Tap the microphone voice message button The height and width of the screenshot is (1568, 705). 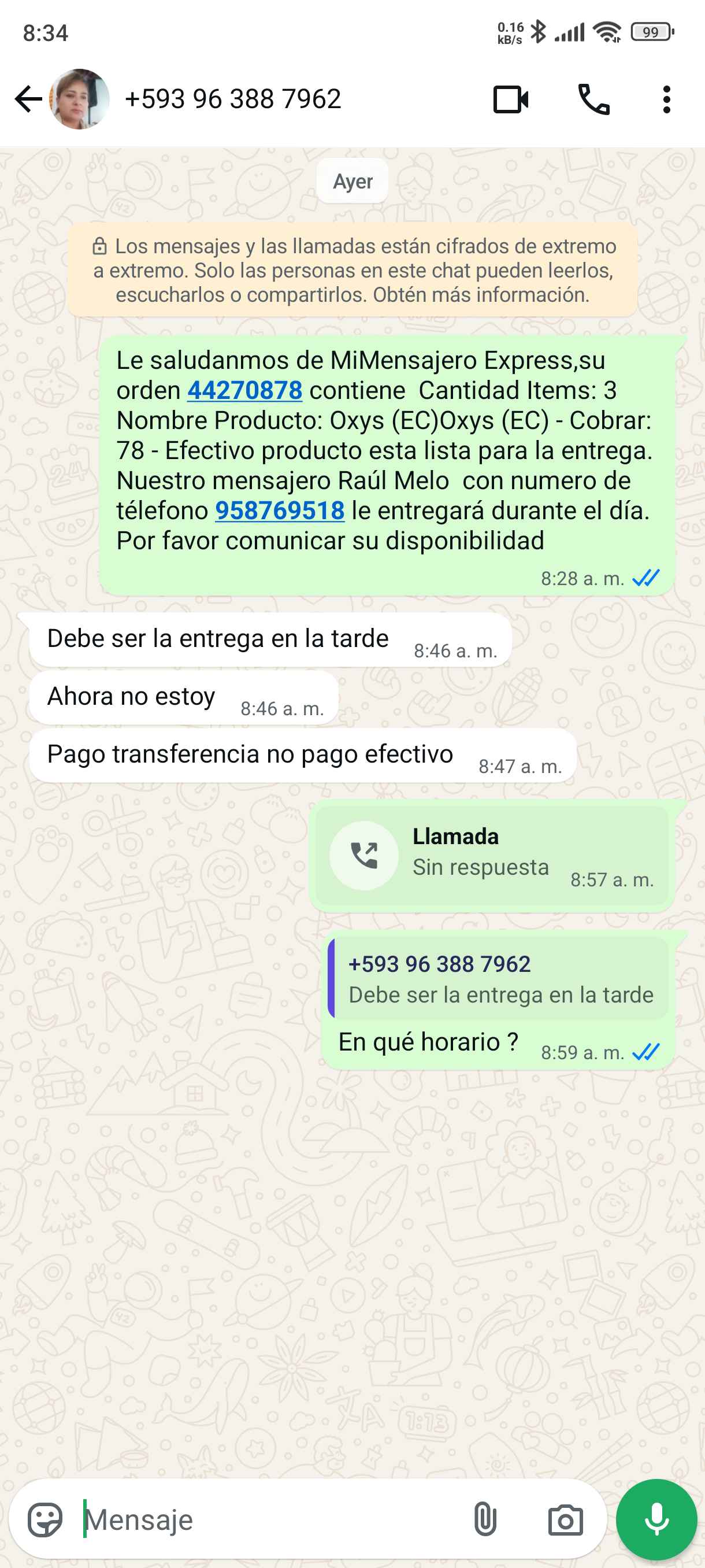[x=656, y=1520]
